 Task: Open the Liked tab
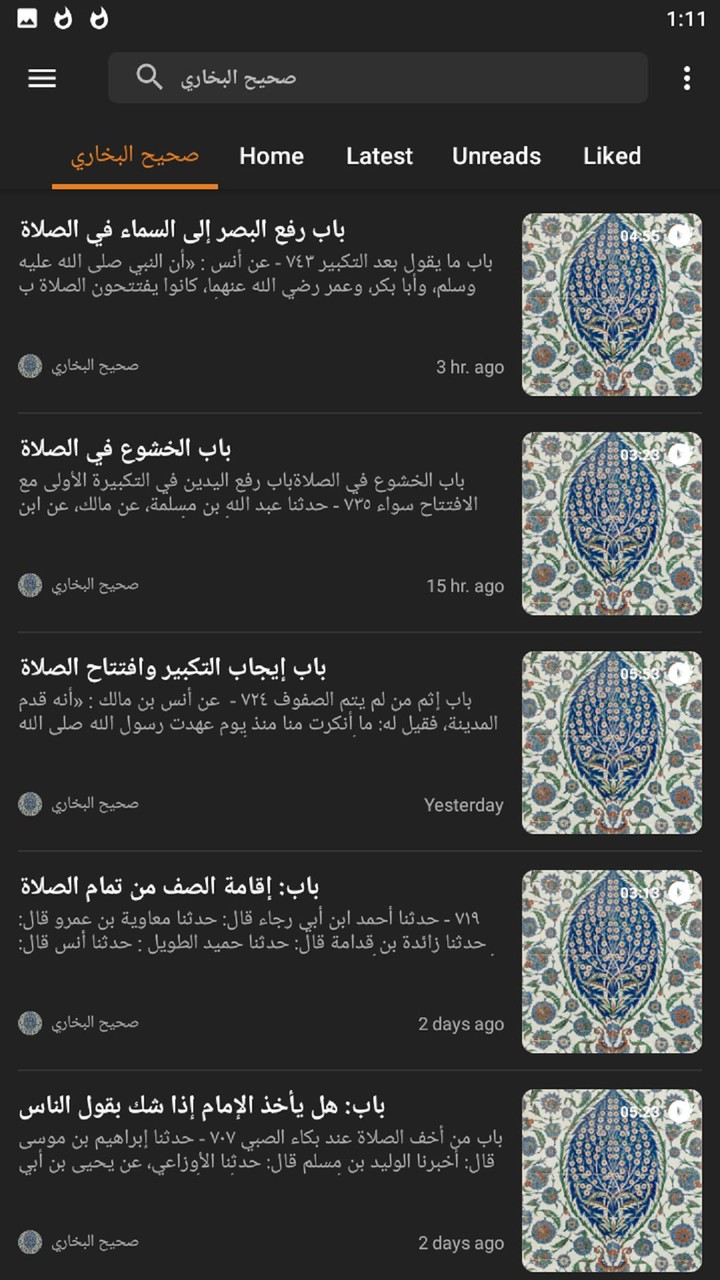(612, 156)
